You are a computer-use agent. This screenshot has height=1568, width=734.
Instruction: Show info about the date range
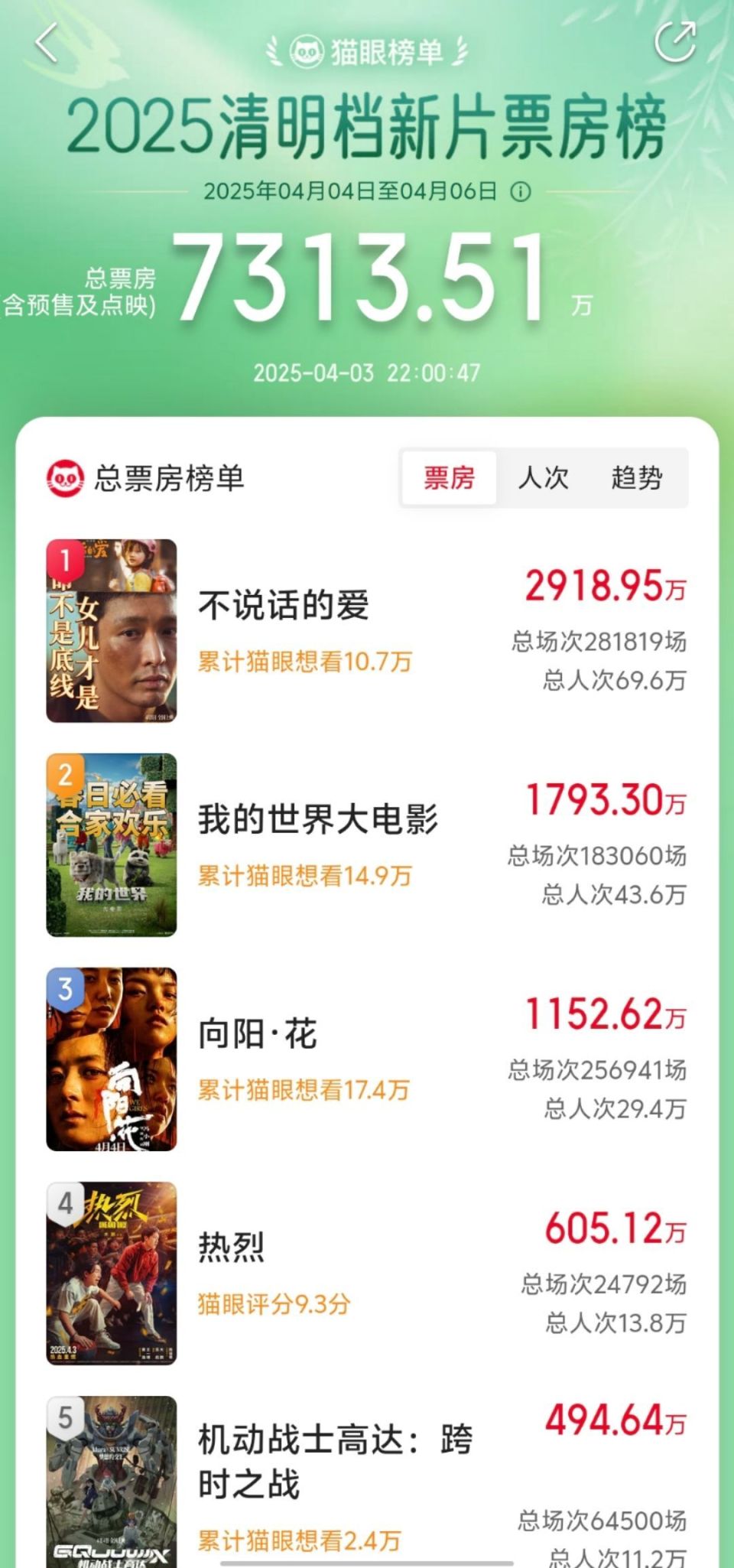[521, 191]
